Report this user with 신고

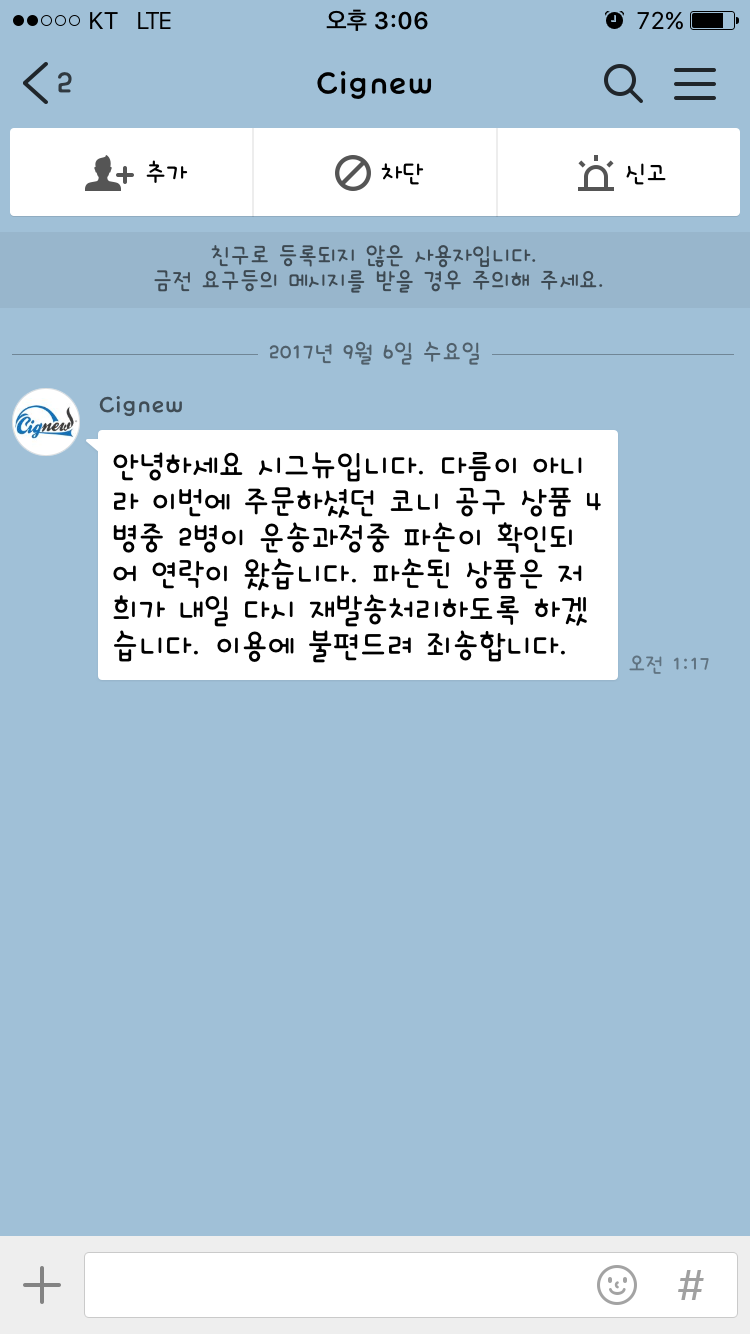click(620, 173)
